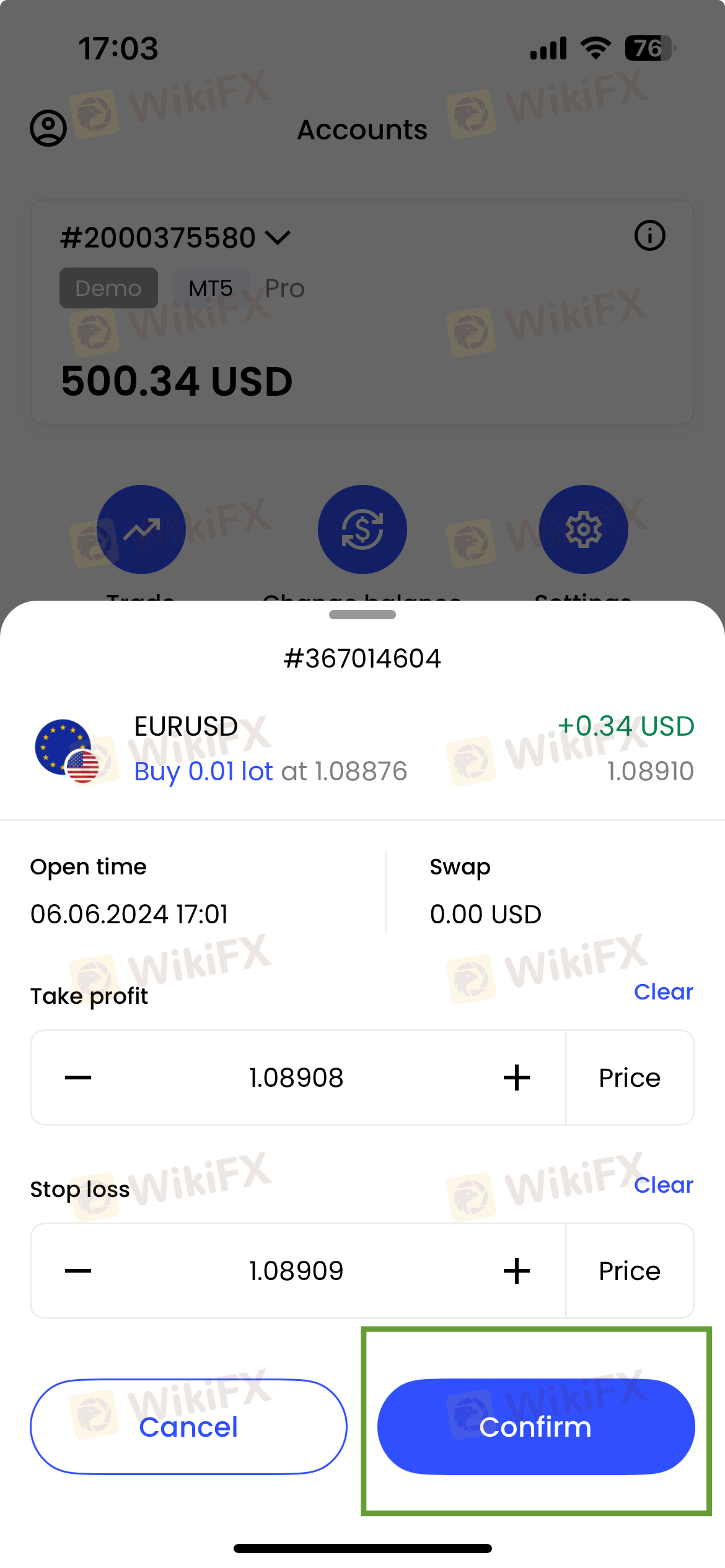Increase the Stop loss price
This screenshot has height=1568, width=725.
coord(516,1271)
